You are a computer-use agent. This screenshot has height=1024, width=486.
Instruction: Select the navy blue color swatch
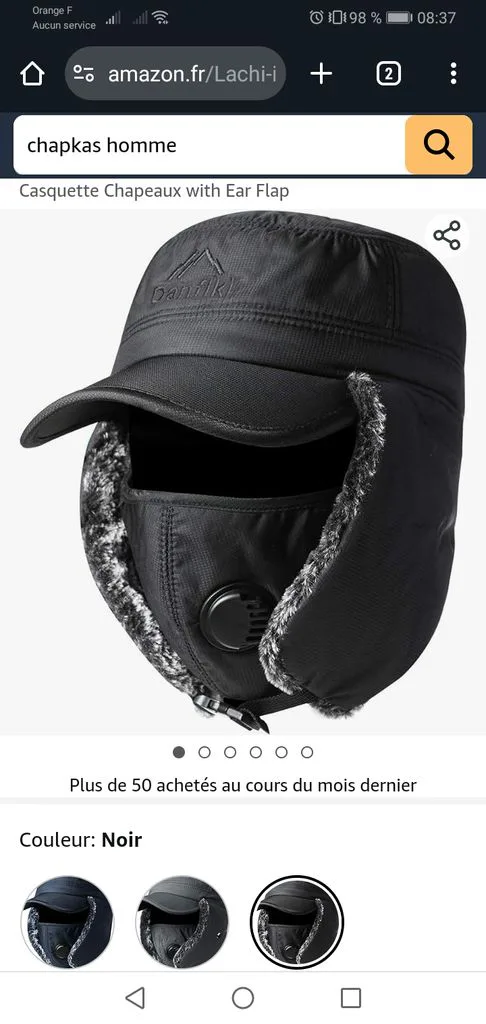pyautogui.click(x=67, y=922)
